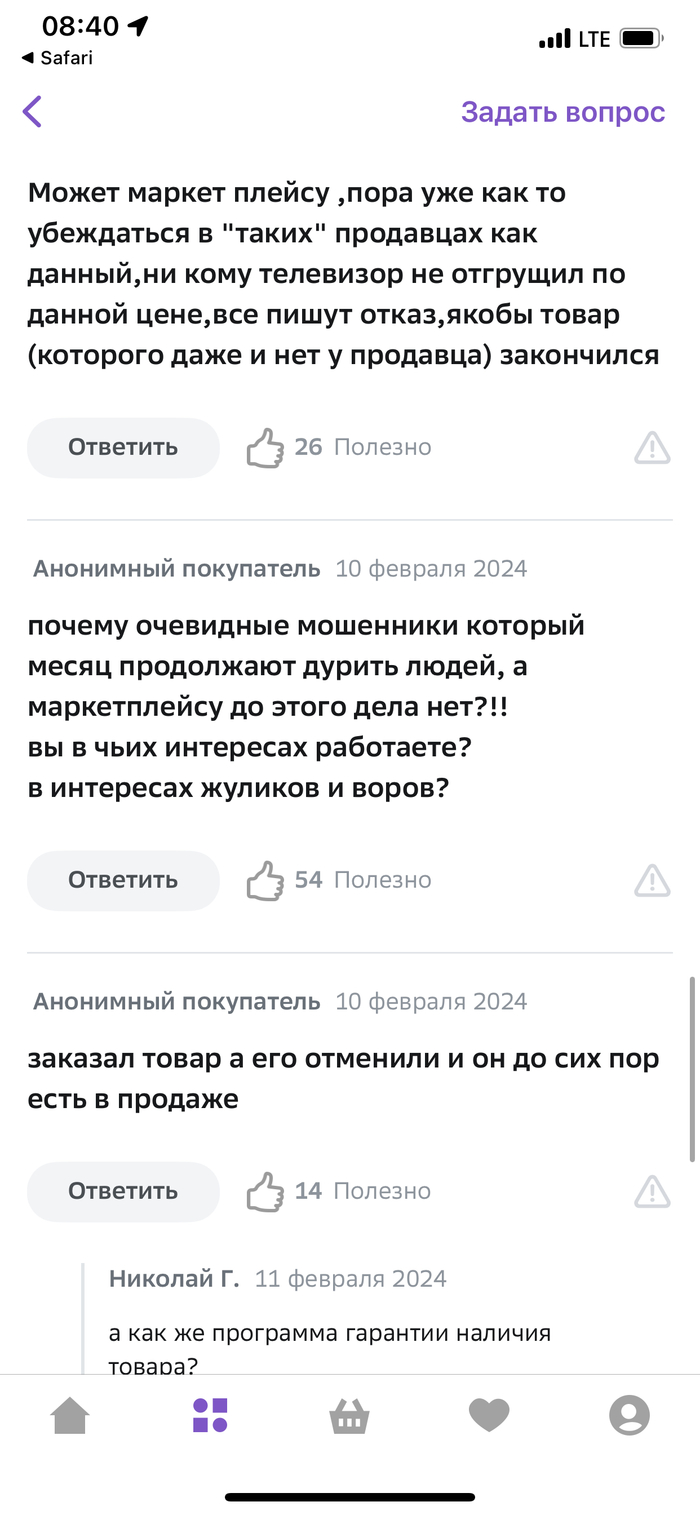Reply to the review with 54 likes
The image size is (700, 1515).
(x=123, y=881)
